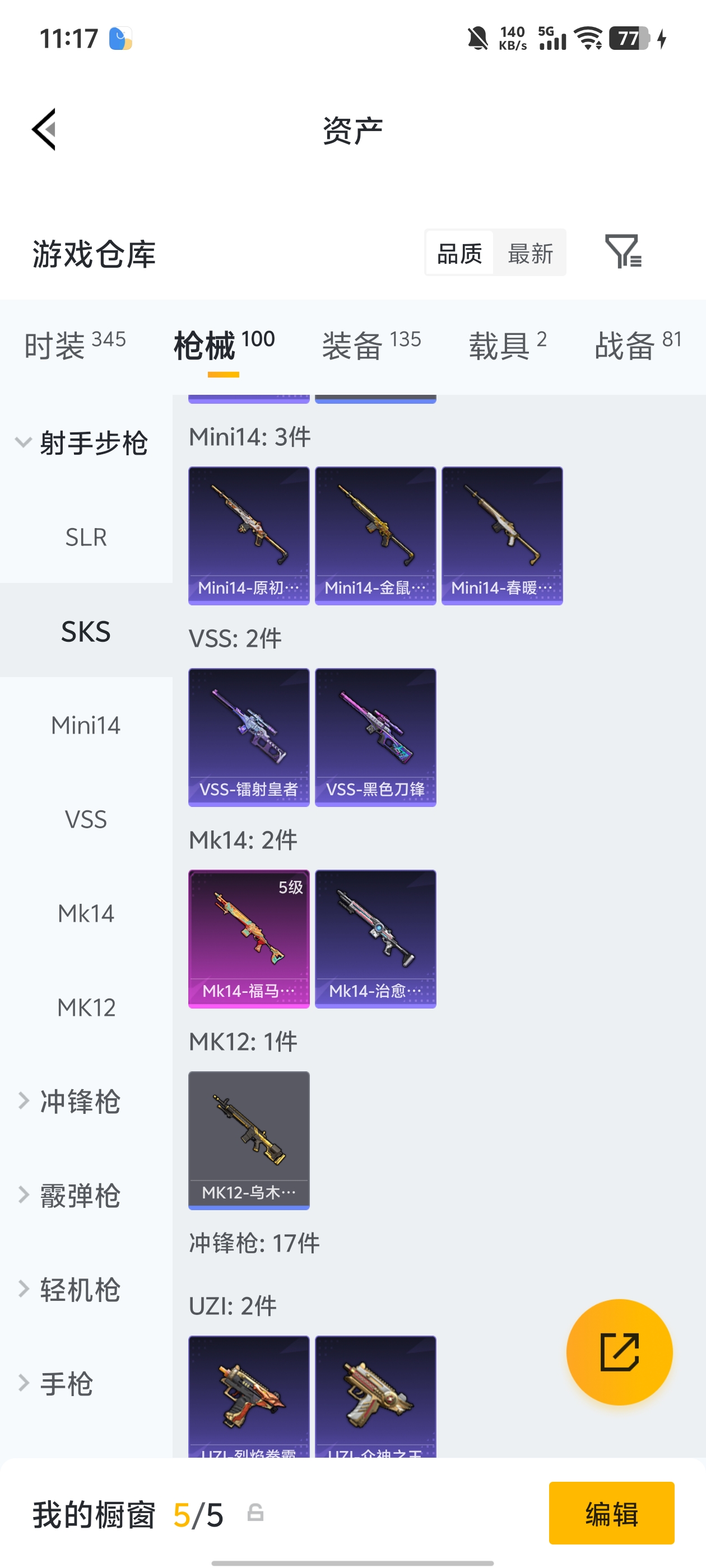This screenshot has width=706, height=1568.
Task: View the MK12-乌木 weapon skin
Action: (x=248, y=1140)
